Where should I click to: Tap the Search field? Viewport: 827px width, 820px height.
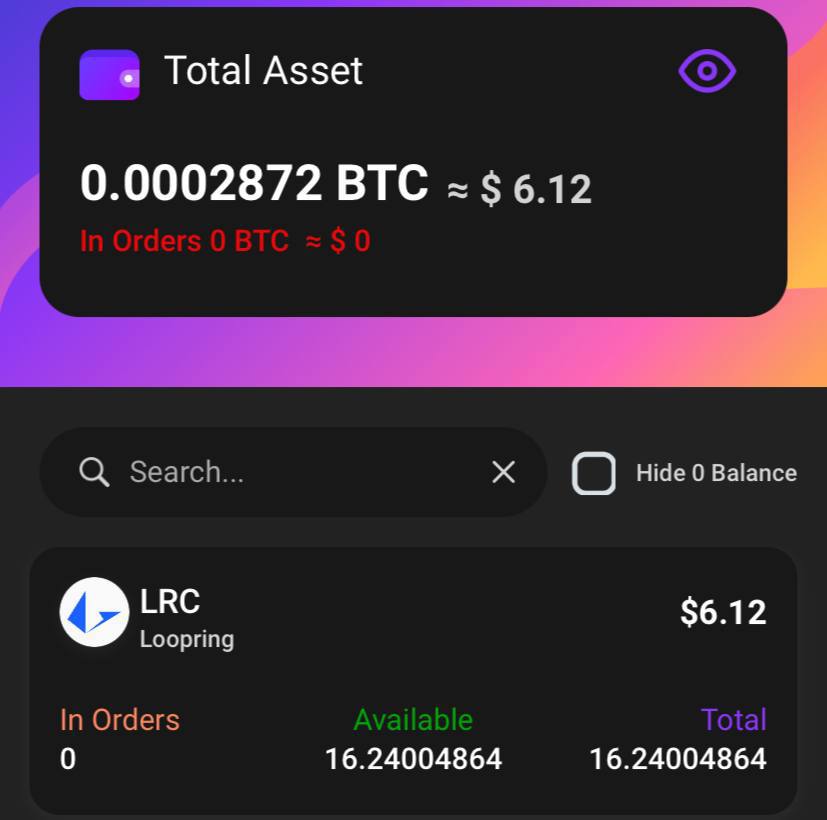click(x=290, y=472)
